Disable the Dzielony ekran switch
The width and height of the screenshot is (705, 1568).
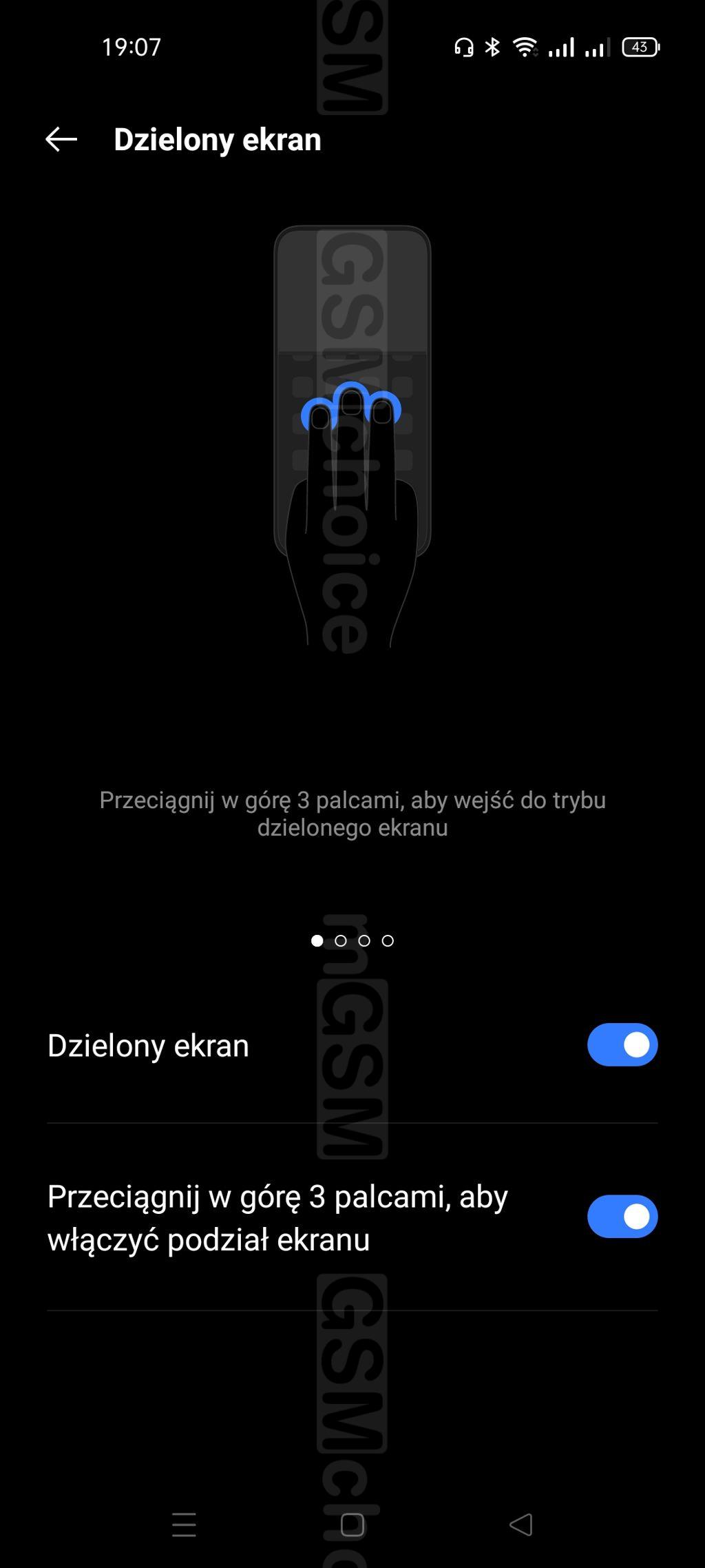tap(622, 1044)
